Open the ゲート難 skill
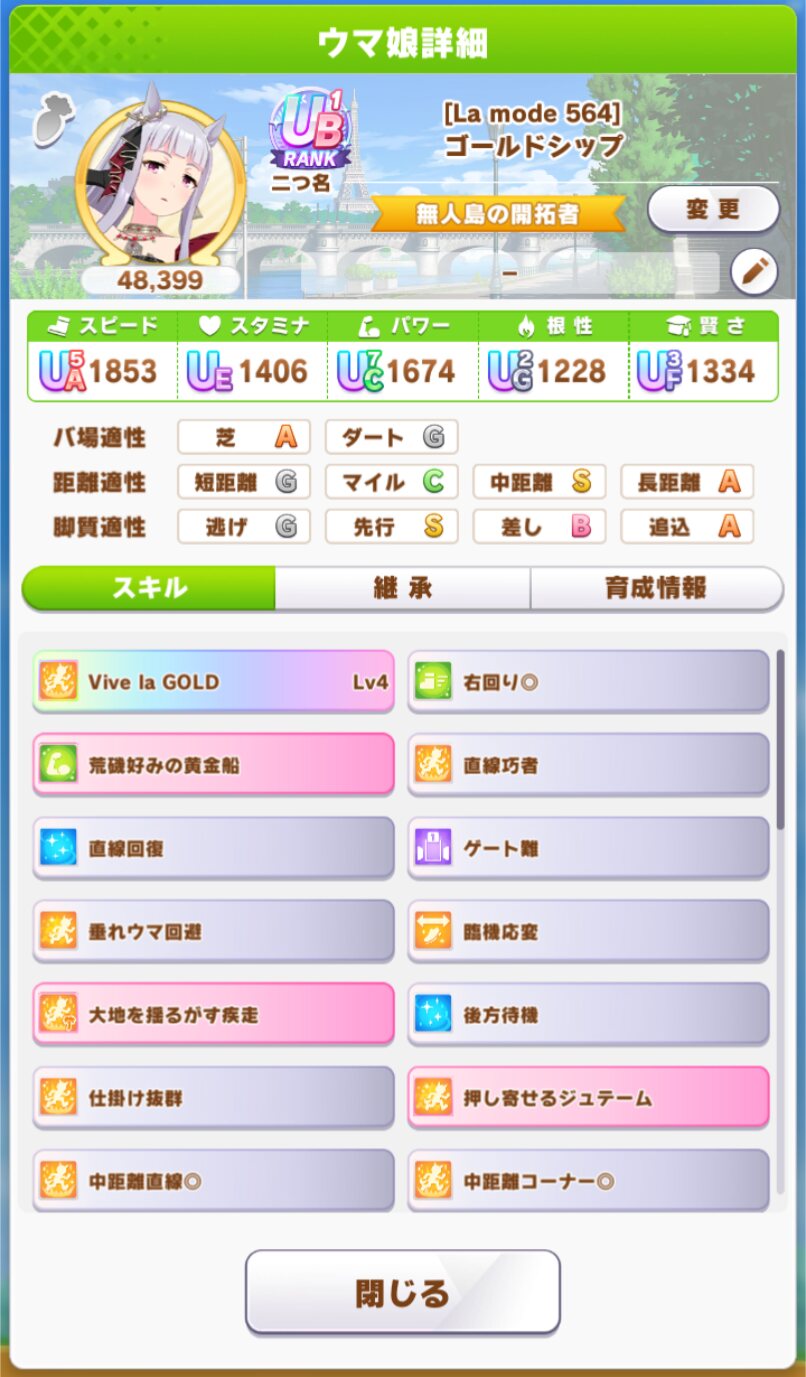Screen dimensions: 806x1377 click(589, 848)
